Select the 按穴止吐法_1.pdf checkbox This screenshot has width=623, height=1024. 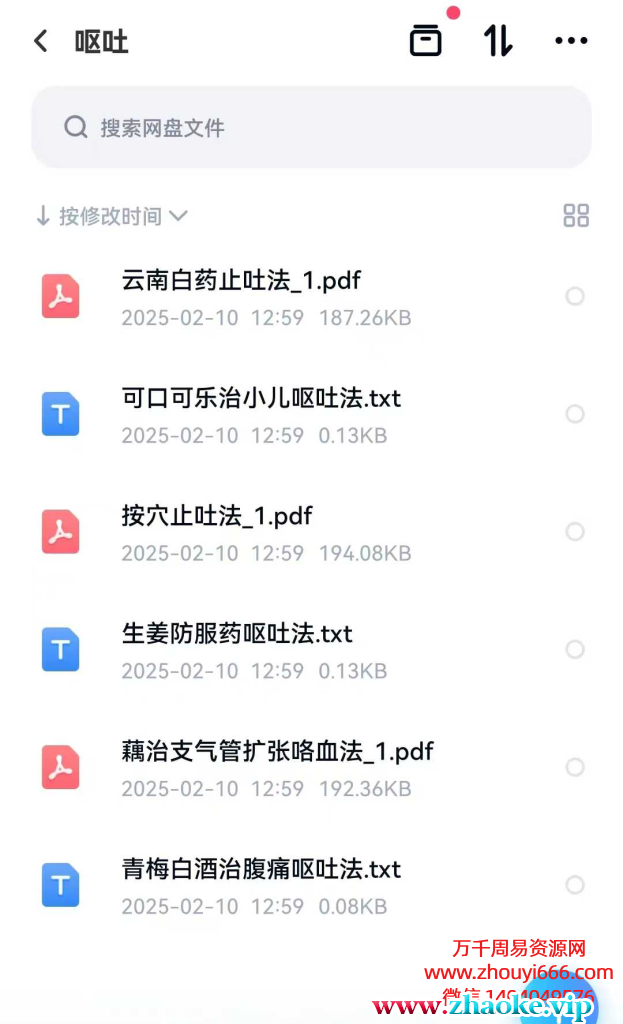[x=575, y=532]
